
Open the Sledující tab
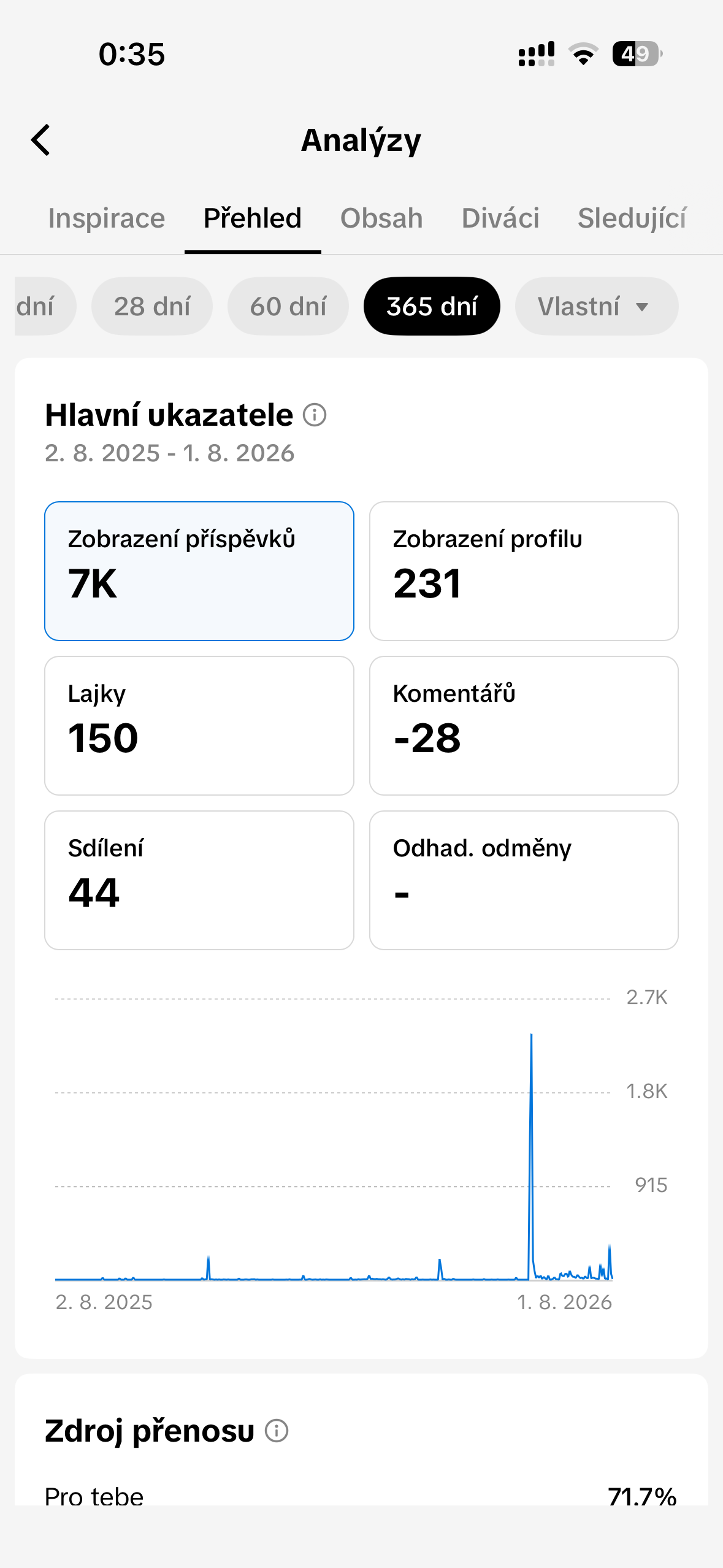tap(632, 218)
